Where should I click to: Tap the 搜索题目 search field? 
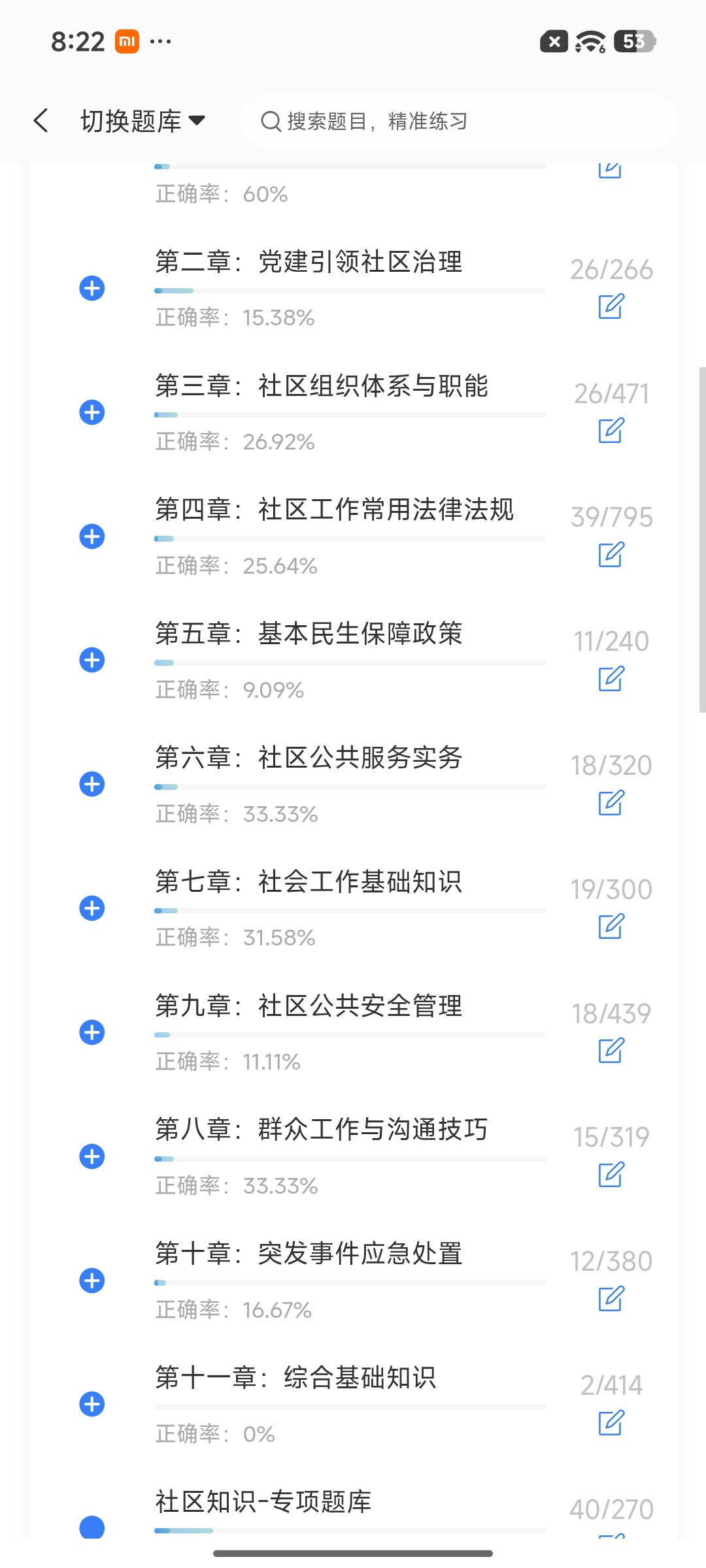point(459,121)
